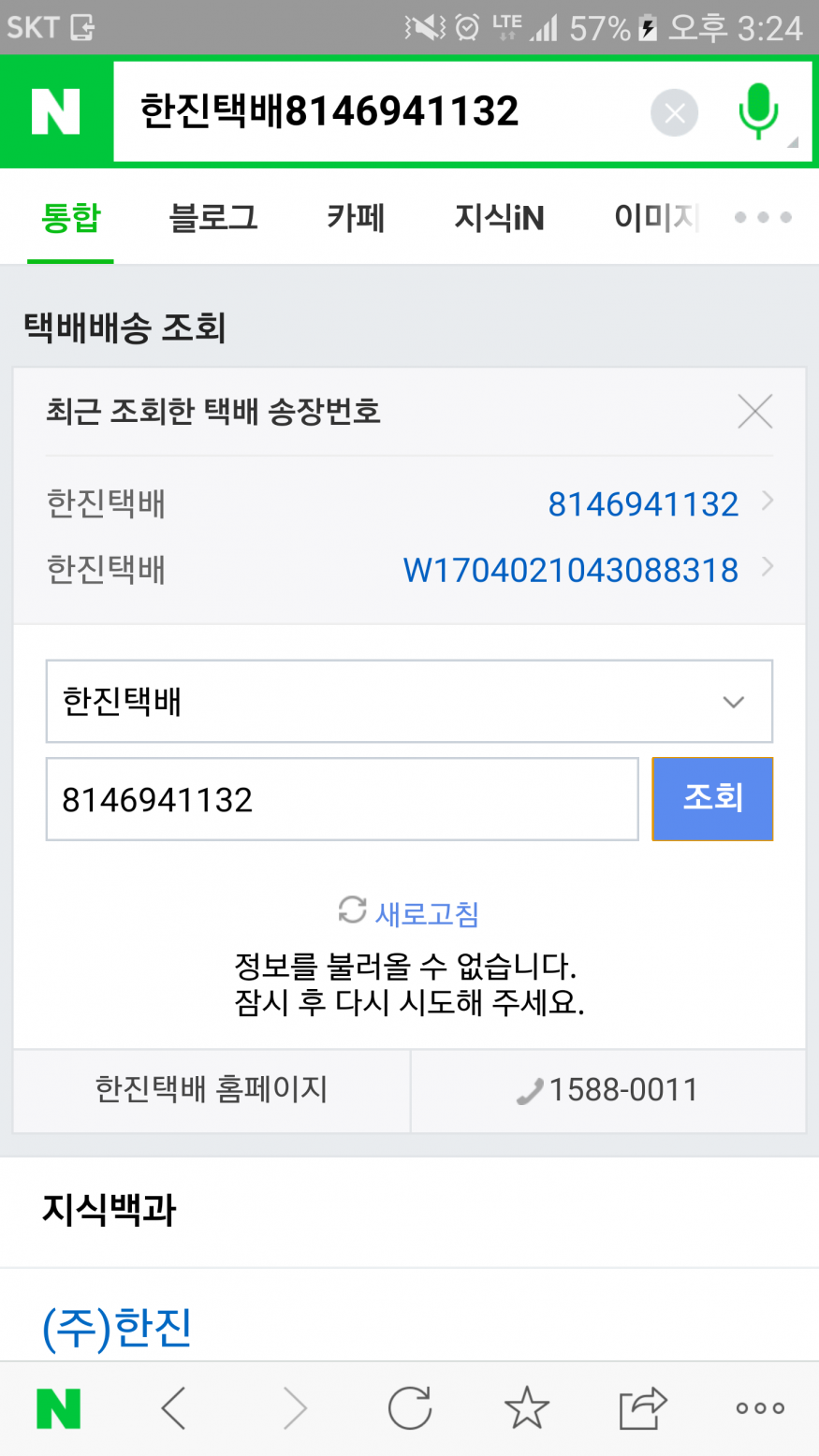Open recent tracking number 8146941132

(643, 504)
